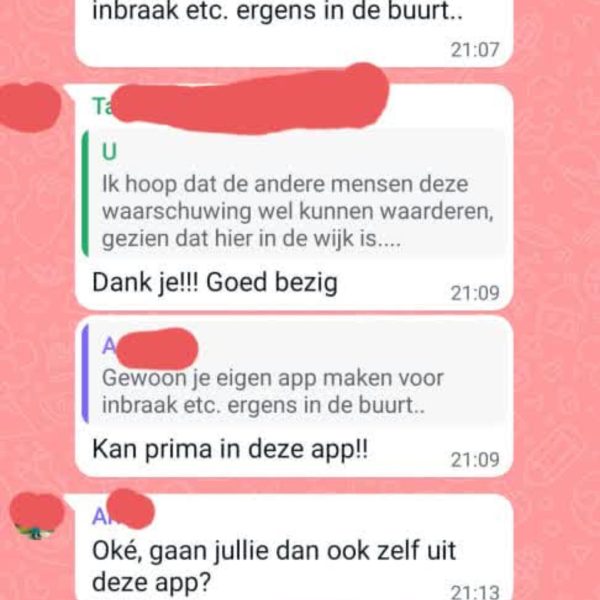The height and width of the screenshot is (600, 600).
Task: Open quoted message starting 'Ik hoop dat de andere'
Action: click(x=295, y=197)
